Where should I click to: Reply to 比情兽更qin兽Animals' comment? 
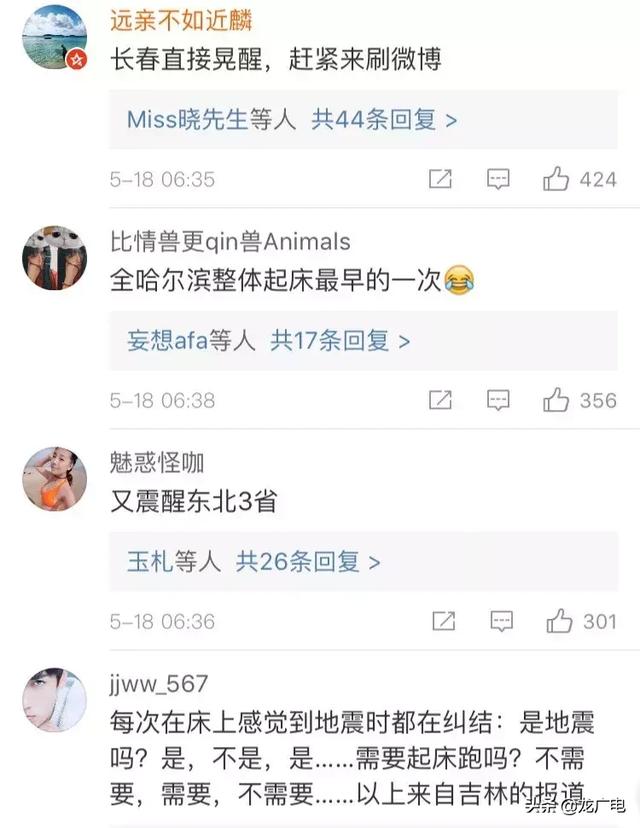[x=498, y=400]
